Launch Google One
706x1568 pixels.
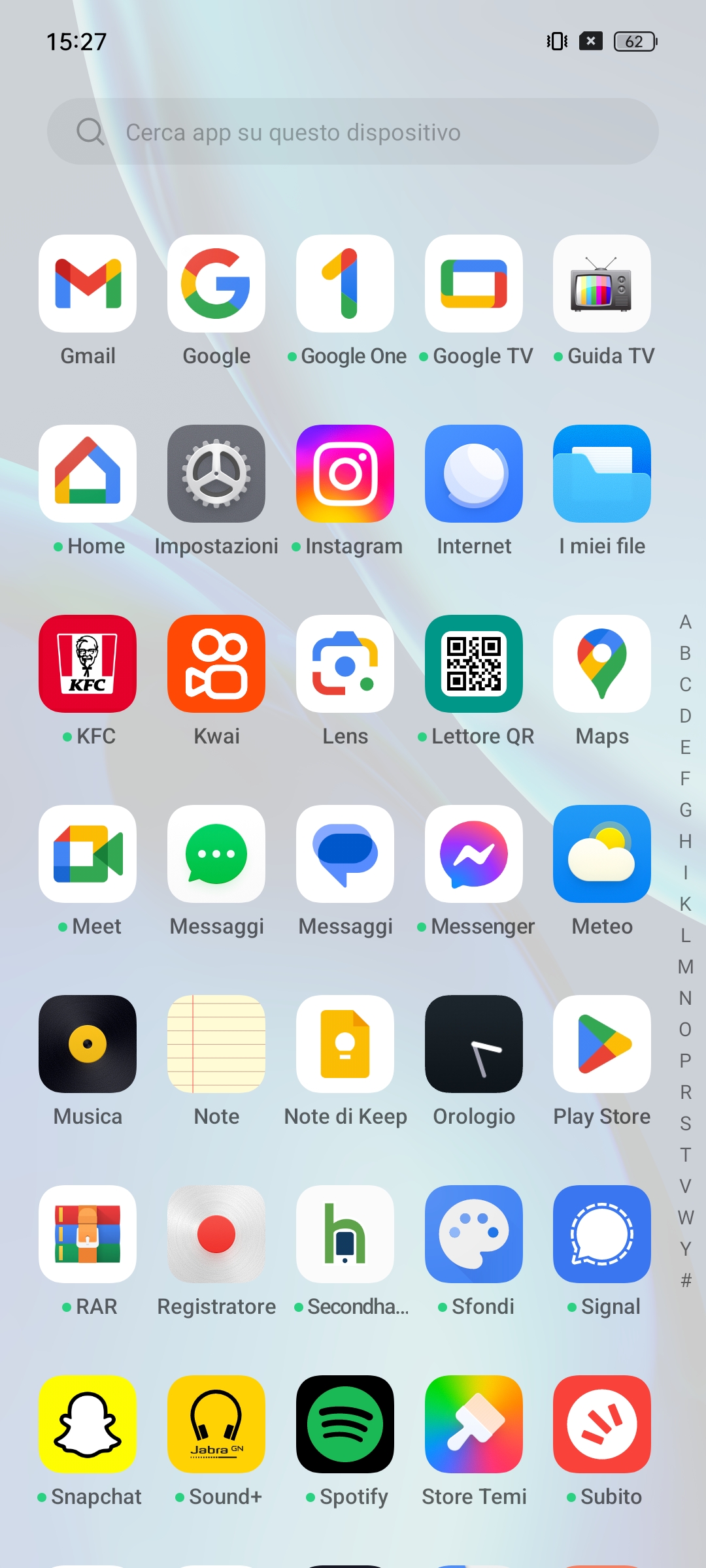click(345, 284)
